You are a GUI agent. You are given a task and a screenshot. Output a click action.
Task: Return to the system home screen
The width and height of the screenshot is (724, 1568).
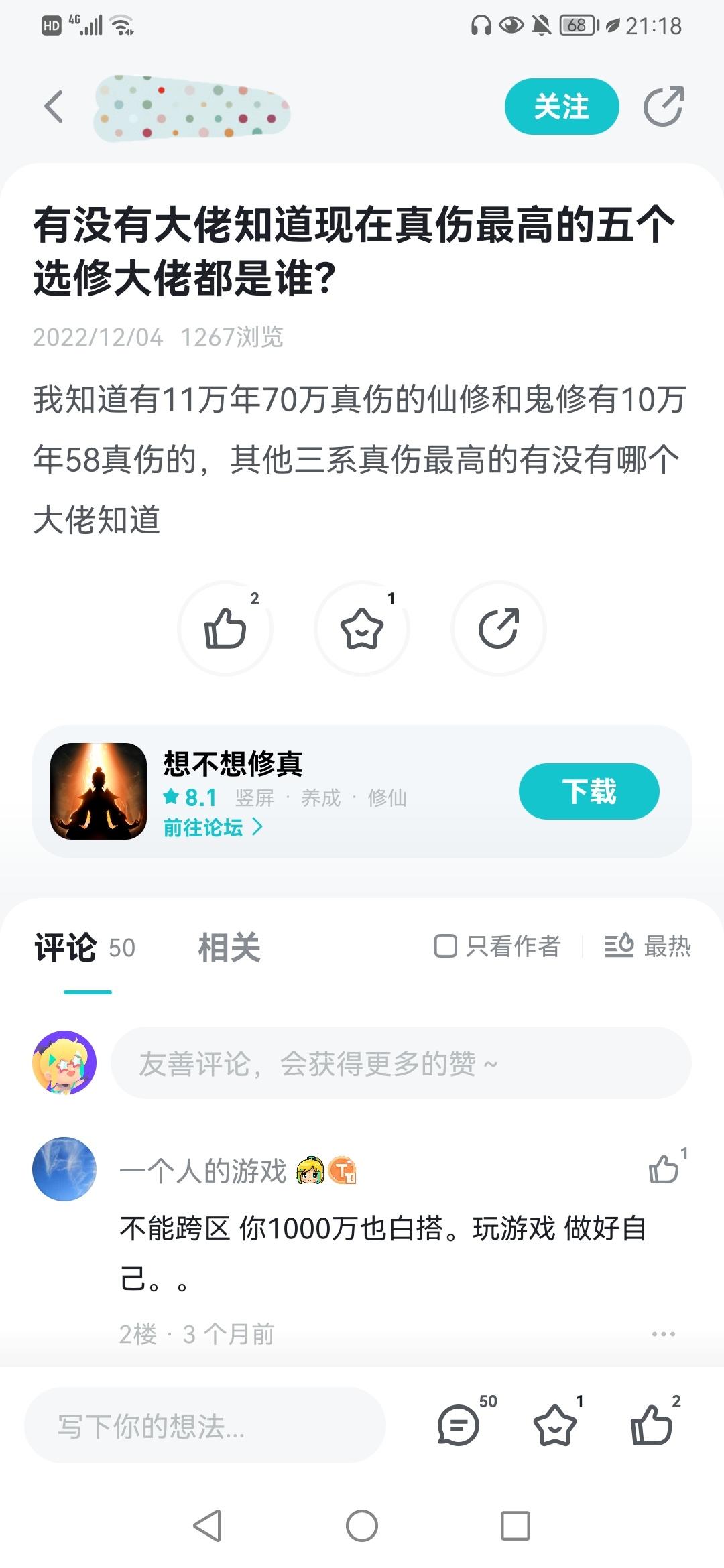[x=362, y=1526]
